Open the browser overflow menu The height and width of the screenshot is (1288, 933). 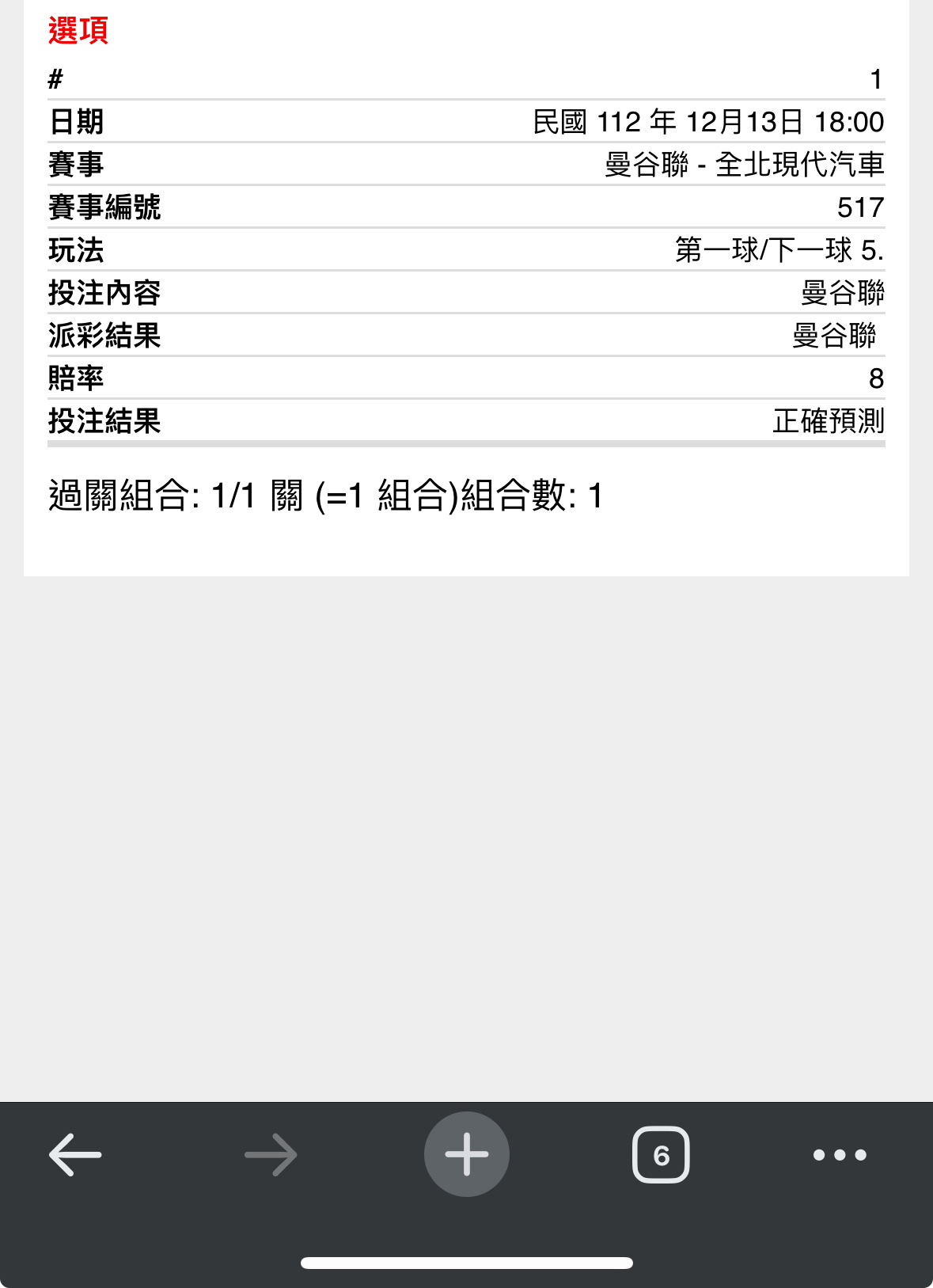point(840,1155)
